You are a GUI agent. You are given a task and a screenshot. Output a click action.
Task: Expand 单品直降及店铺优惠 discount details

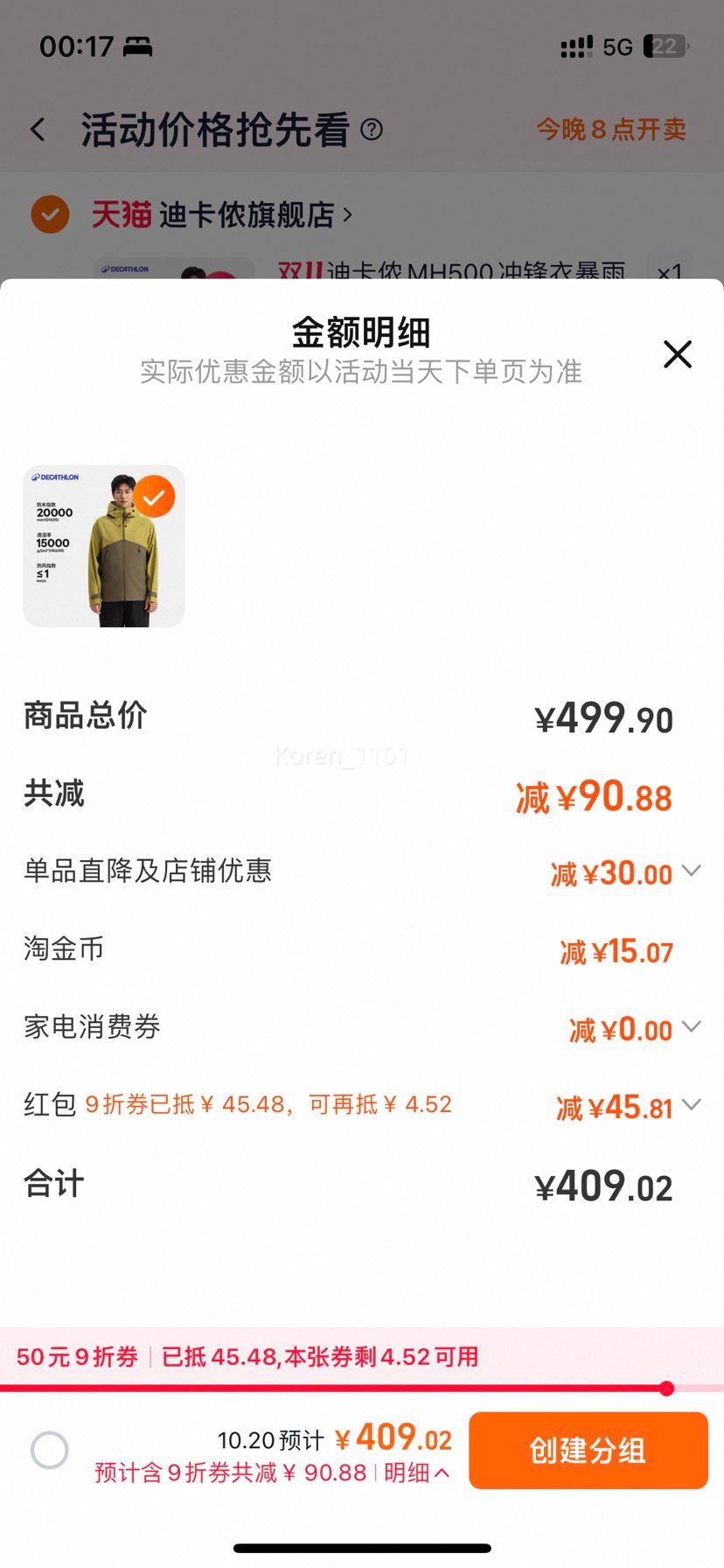point(691,871)
